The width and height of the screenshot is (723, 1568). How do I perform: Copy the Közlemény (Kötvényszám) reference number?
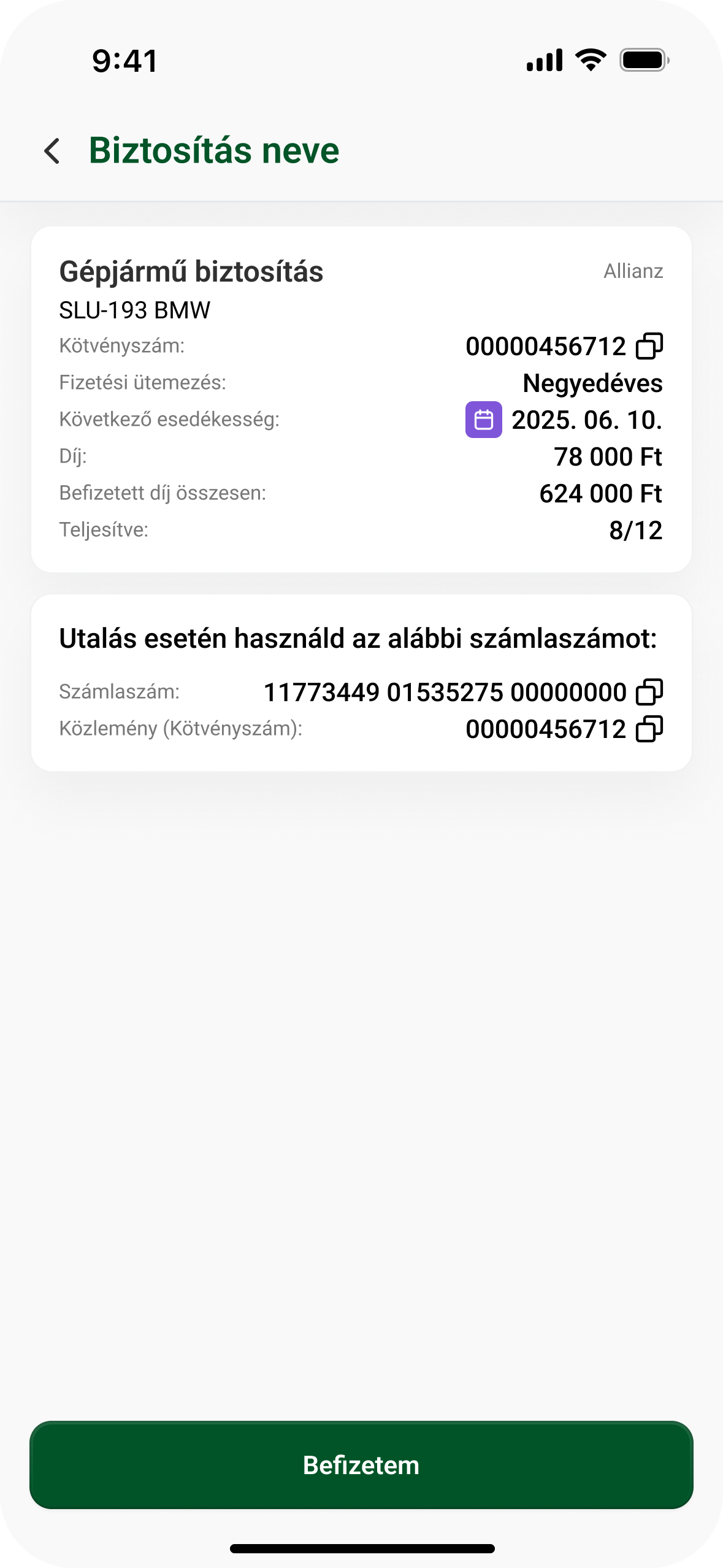(649, 729)
